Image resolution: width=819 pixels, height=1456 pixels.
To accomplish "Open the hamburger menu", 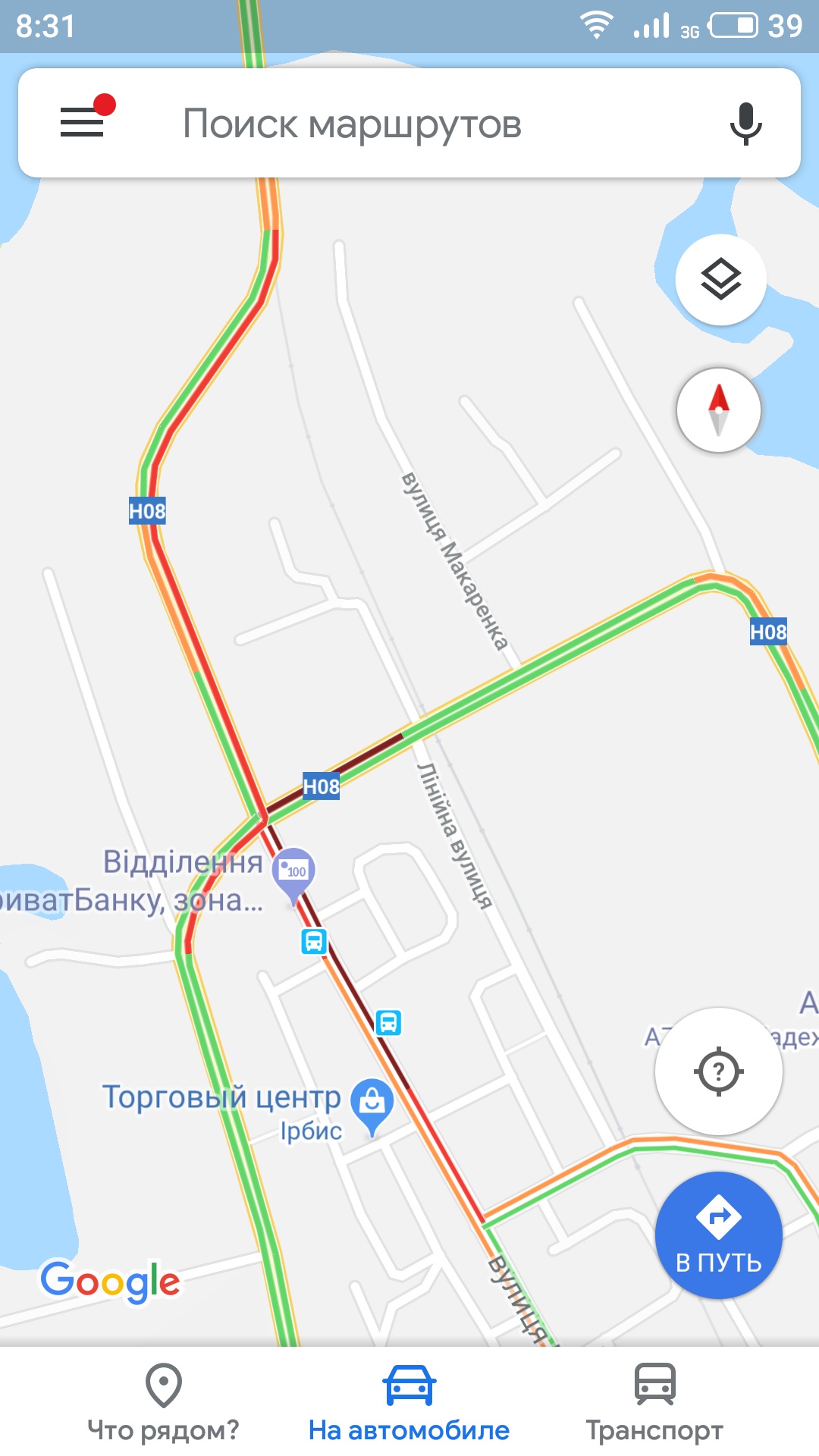I will coord(83,121).
